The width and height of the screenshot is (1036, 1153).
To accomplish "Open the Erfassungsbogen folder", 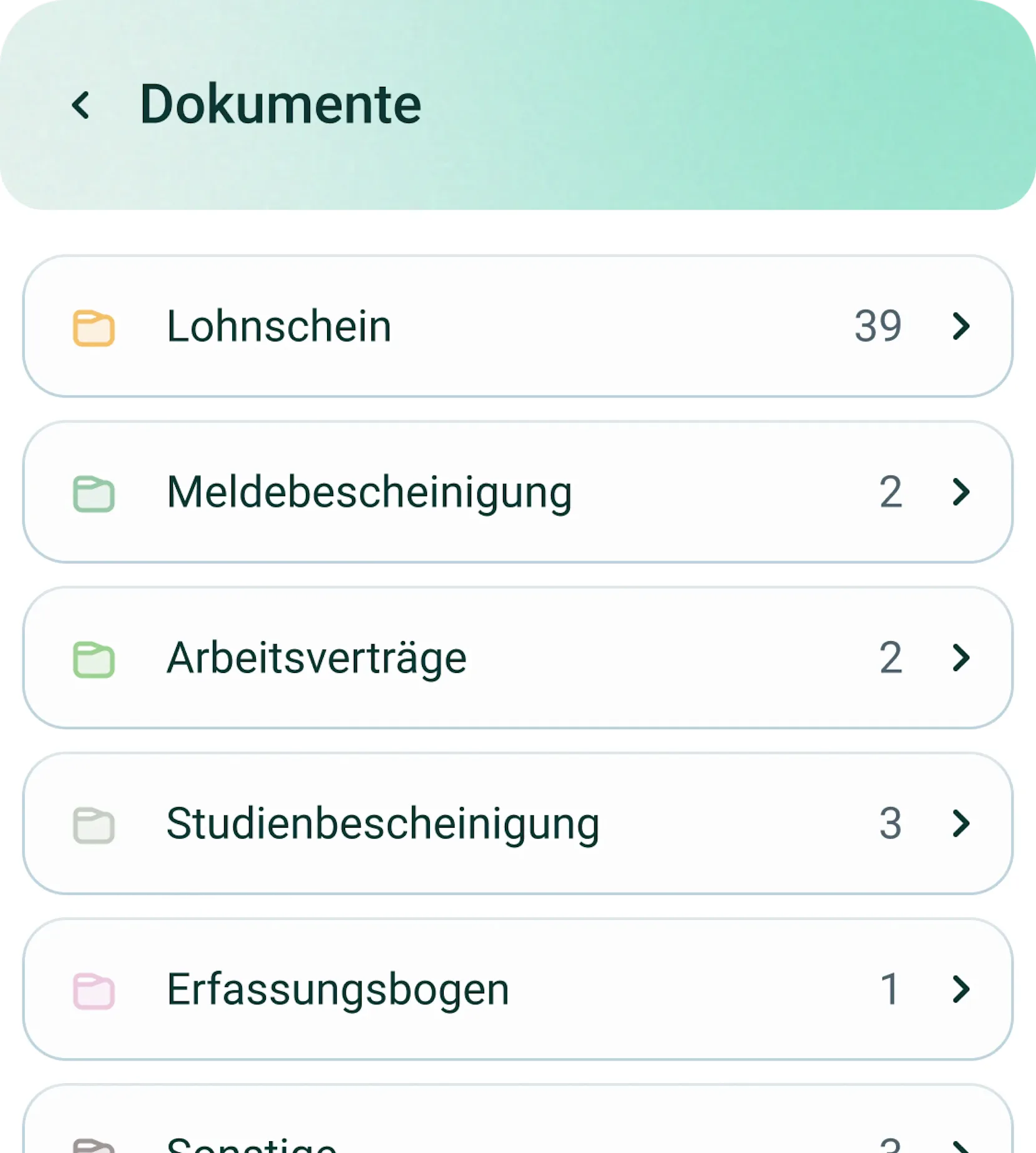I will pos(517,989).
